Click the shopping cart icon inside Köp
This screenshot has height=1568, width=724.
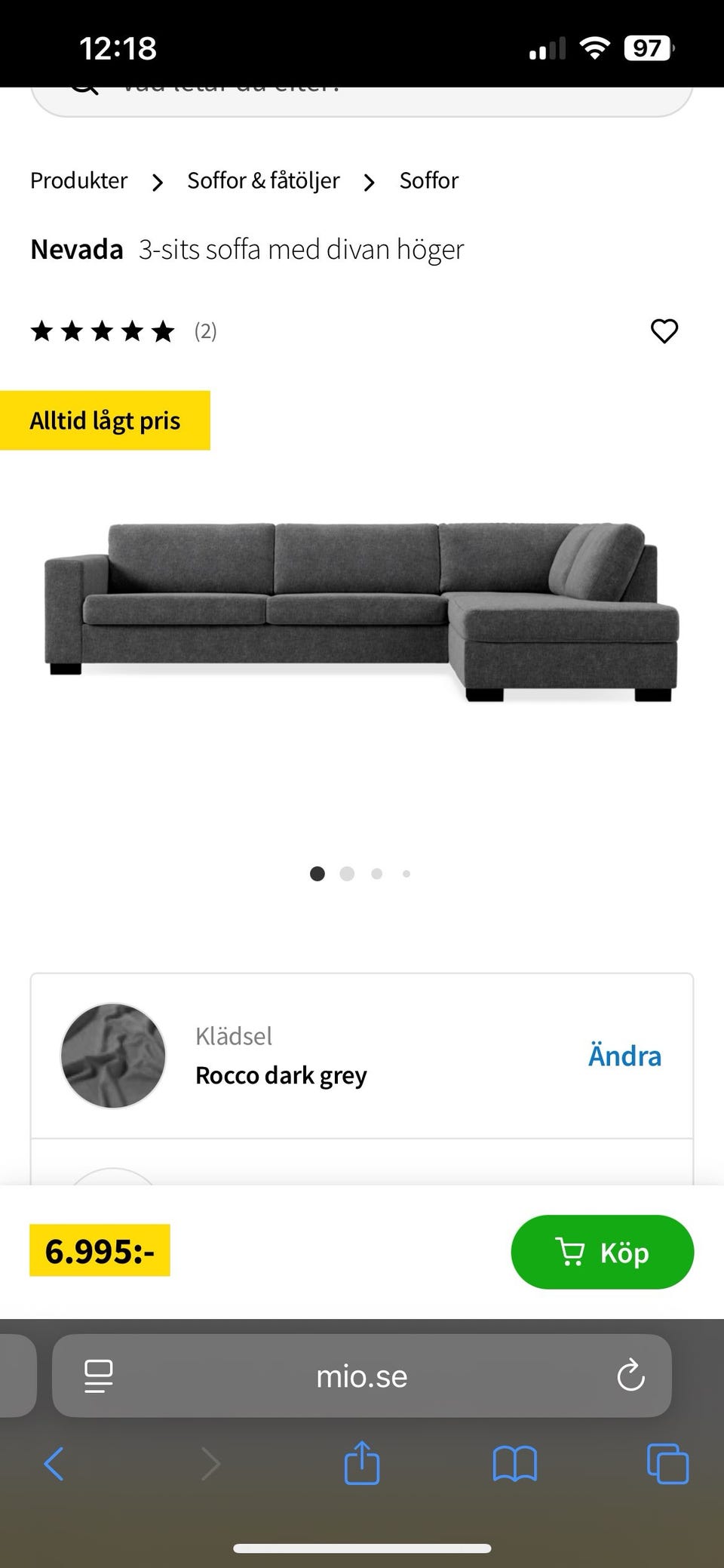pyautogui.click(x=570, y=1252)
